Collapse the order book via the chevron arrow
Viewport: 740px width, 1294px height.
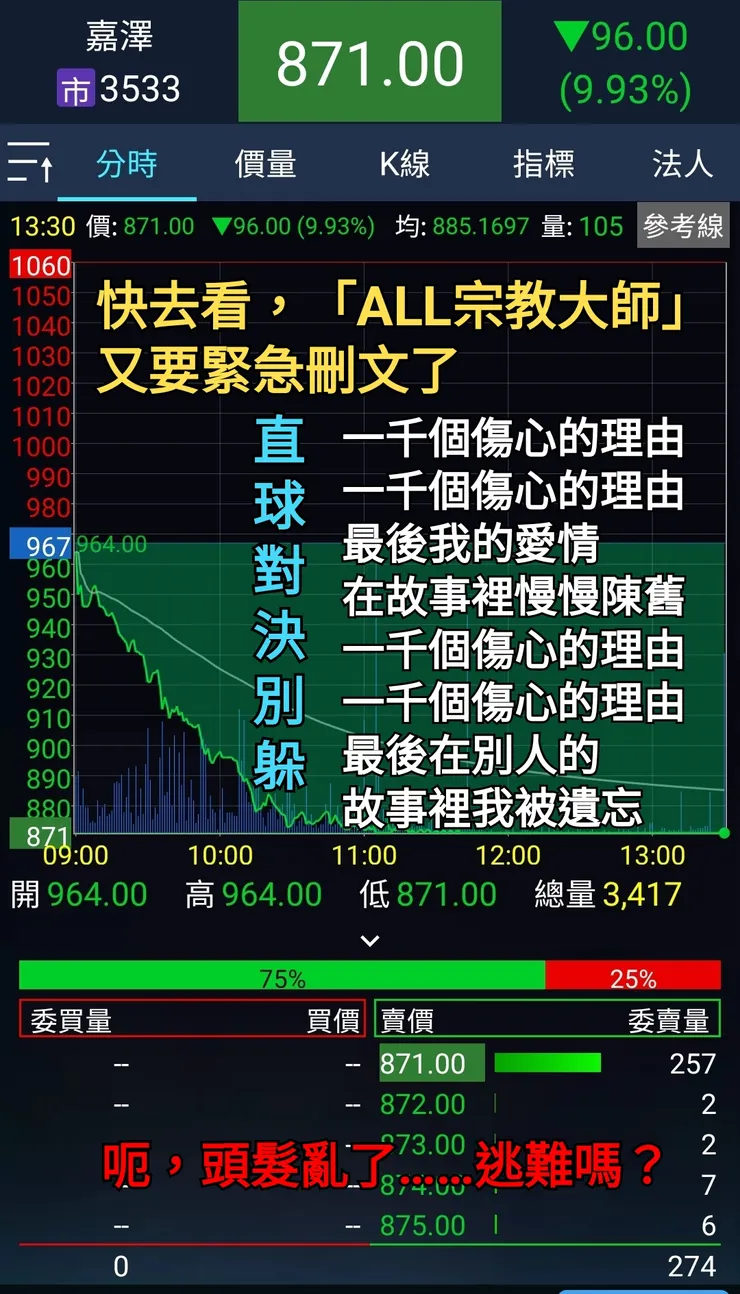370,940
